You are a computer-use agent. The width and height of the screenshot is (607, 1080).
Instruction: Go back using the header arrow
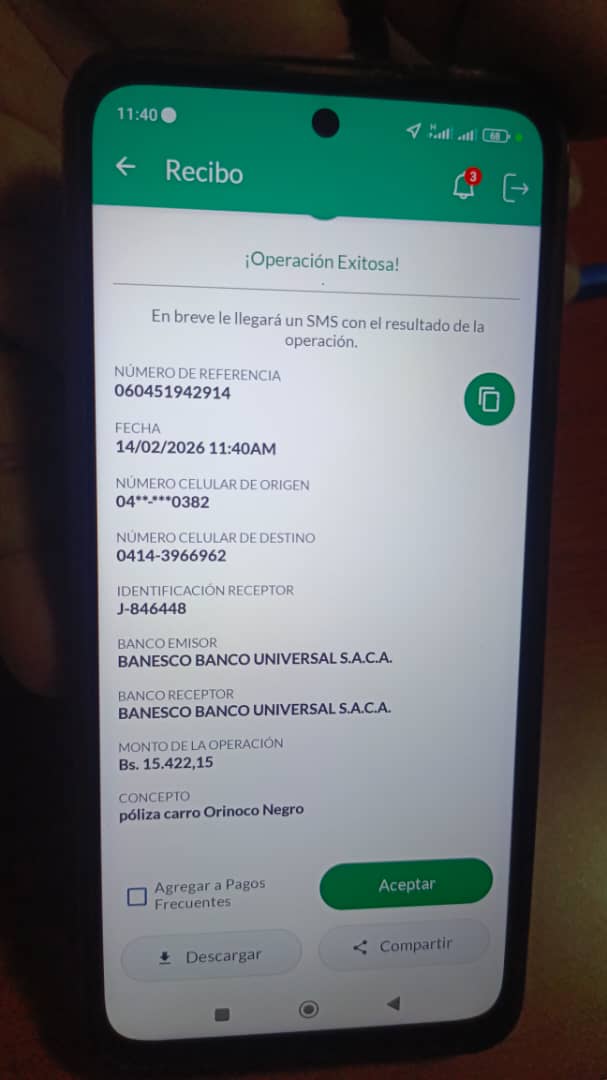point(125,167)
